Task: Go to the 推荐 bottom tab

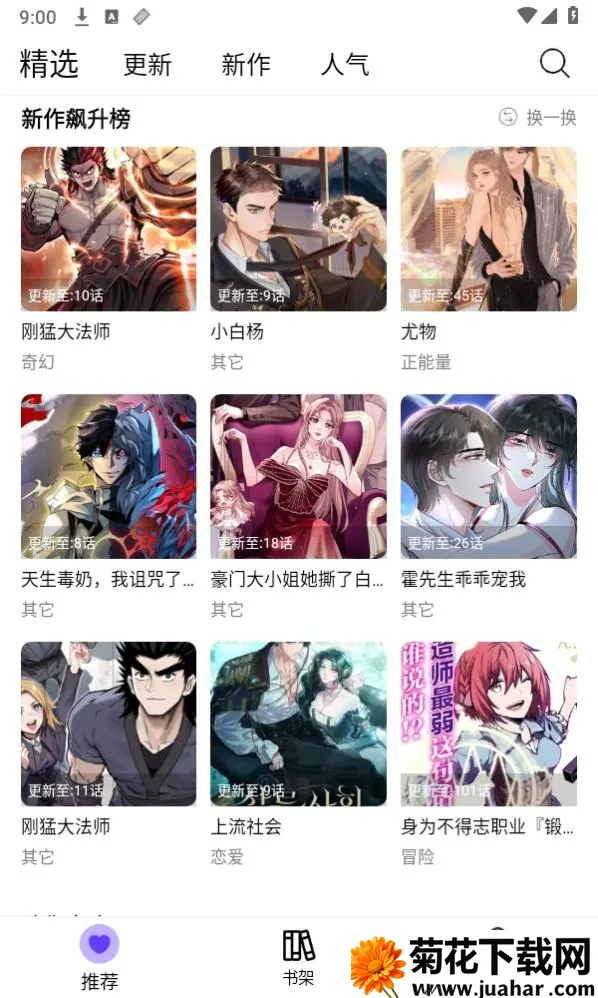Action: click(x=99, y=957)
